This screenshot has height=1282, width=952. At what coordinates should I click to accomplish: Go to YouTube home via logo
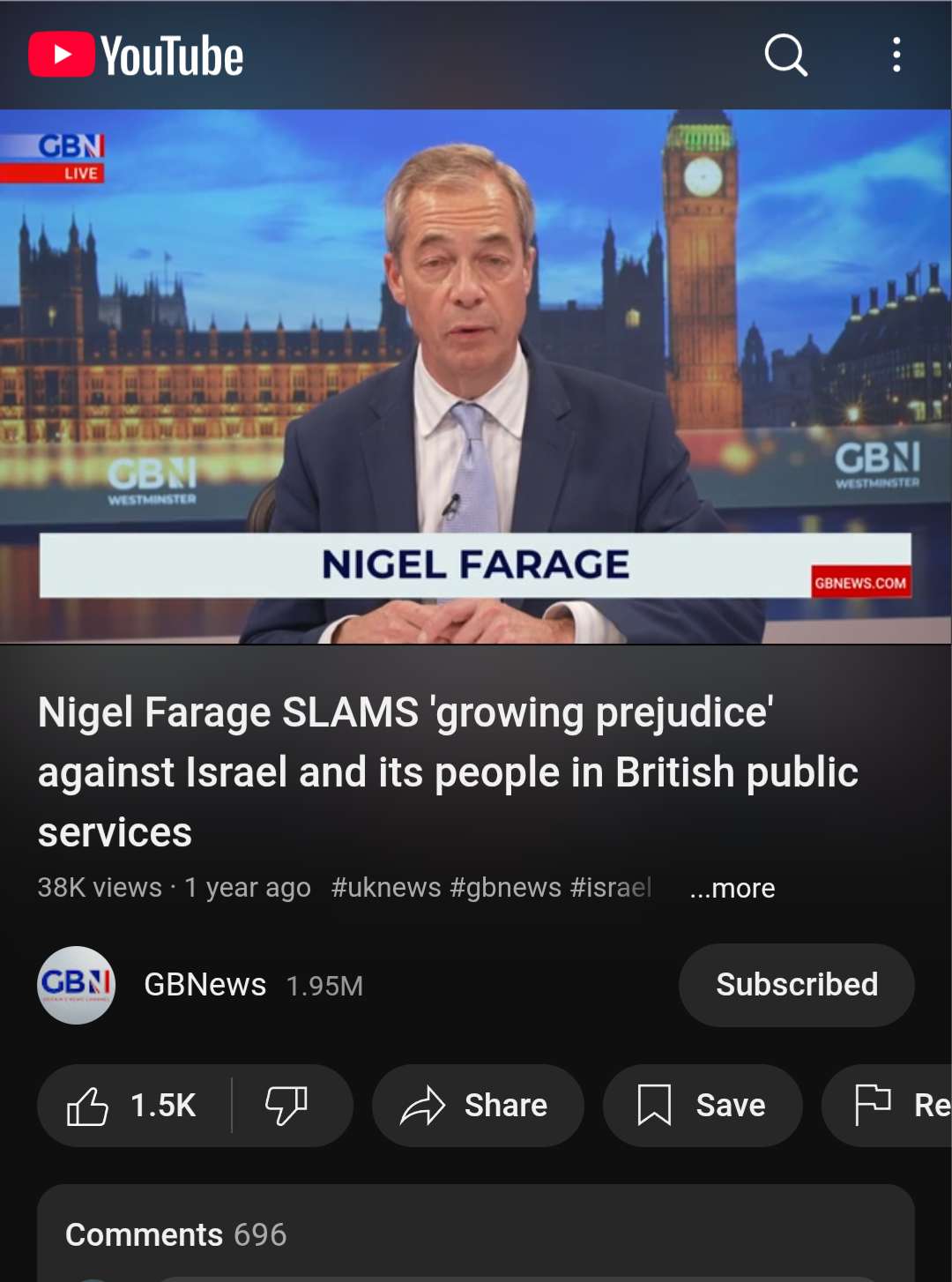tap(137, 56)
